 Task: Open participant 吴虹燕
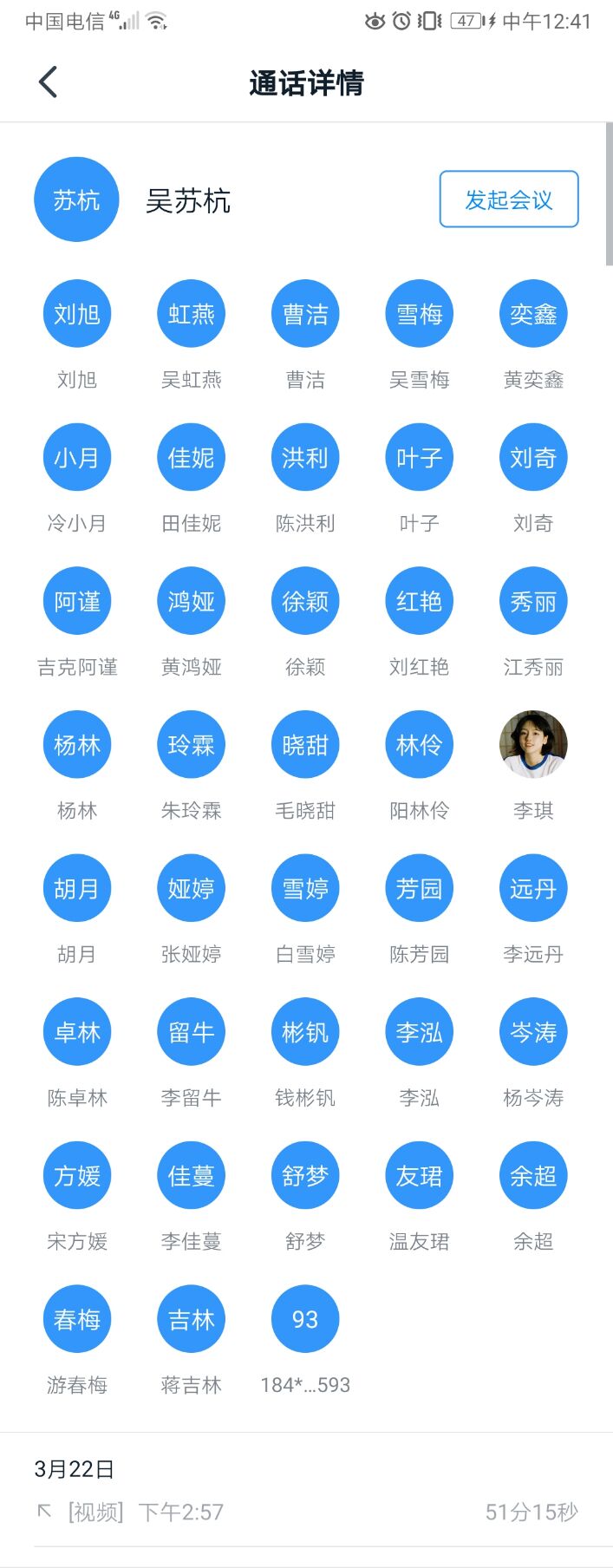point(191,314)
